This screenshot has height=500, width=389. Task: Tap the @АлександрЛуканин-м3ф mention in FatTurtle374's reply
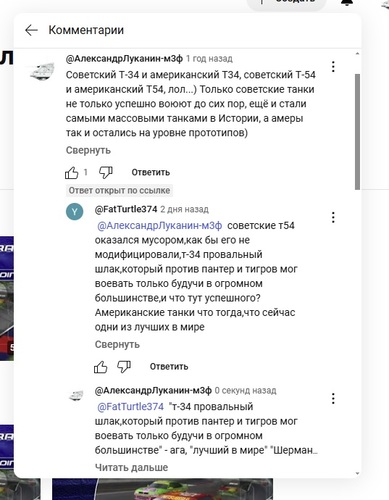tap(159, 226)
